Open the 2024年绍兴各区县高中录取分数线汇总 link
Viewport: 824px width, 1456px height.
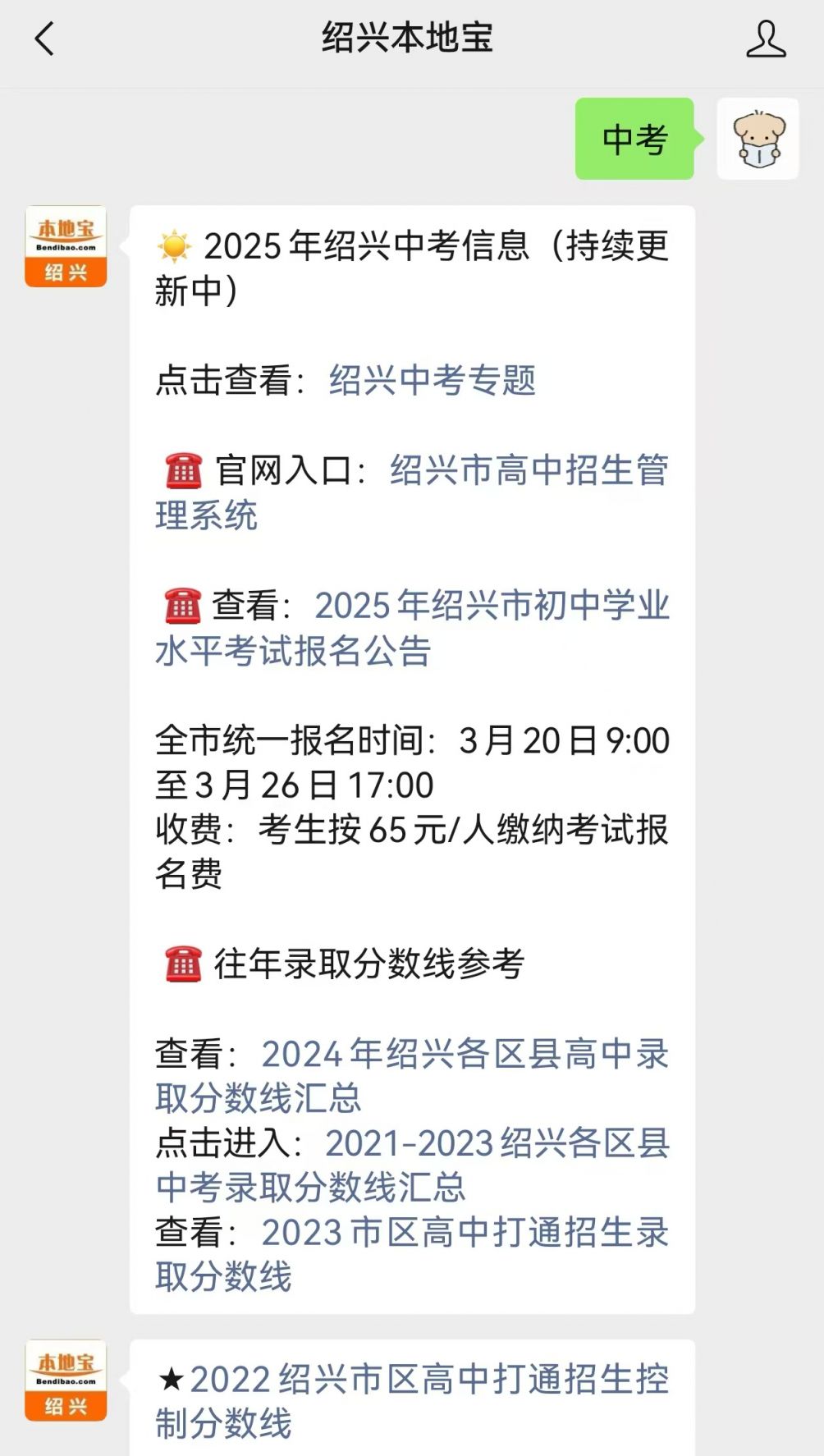(412, 1076)
